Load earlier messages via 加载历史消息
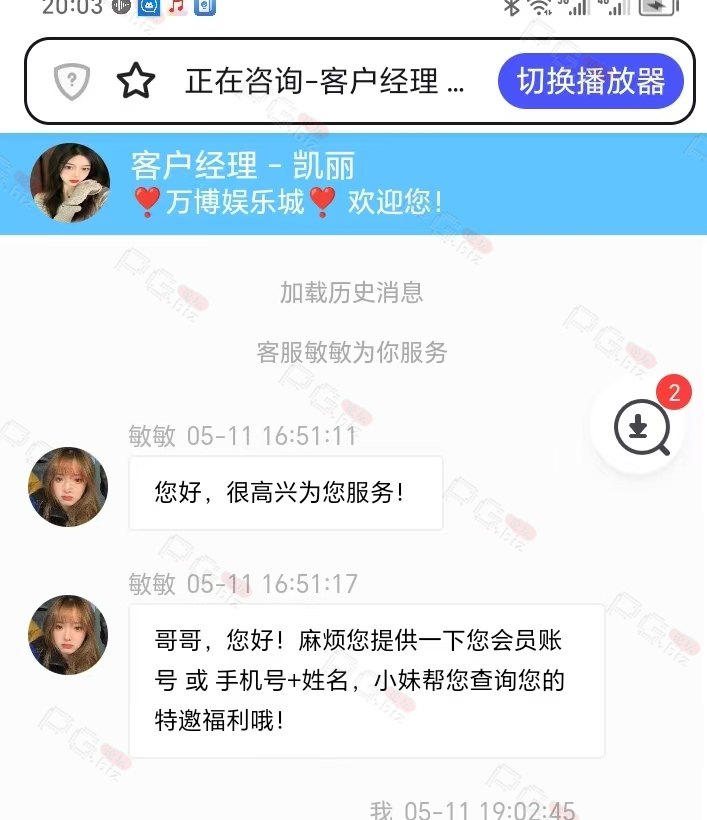The height and width of the screenshot is (820, 707). pos(351,293)
